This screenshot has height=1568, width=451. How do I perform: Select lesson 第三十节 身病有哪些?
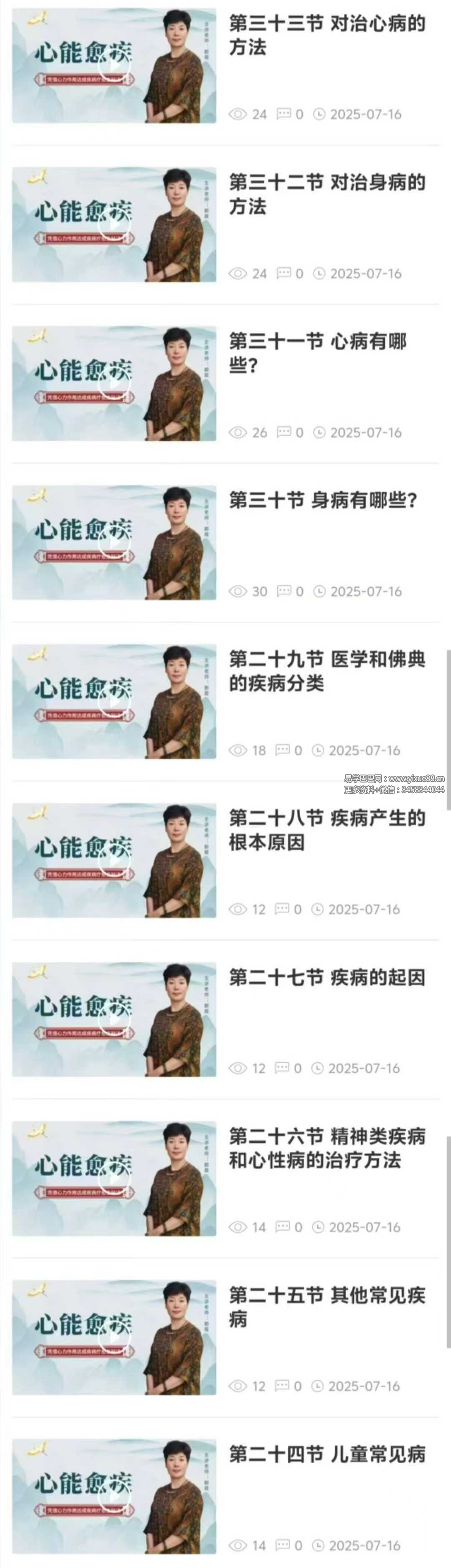tap(322, 501)
